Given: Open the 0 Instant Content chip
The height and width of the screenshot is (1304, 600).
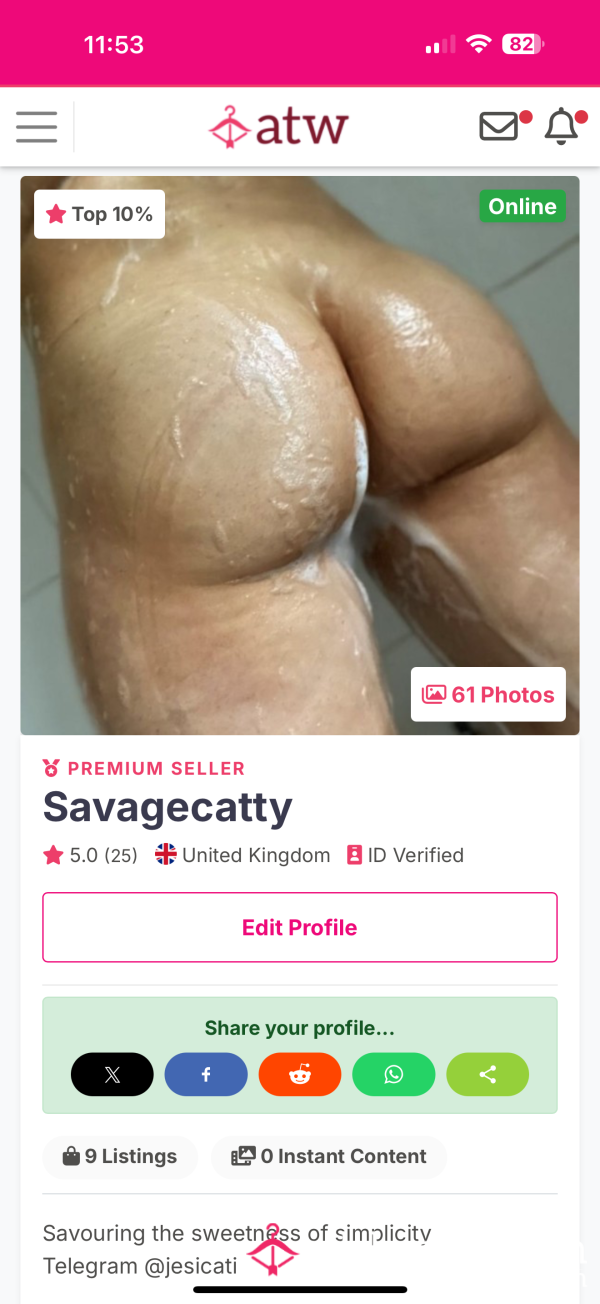Looking at the screenshot, I should (x=329, y=1156).
